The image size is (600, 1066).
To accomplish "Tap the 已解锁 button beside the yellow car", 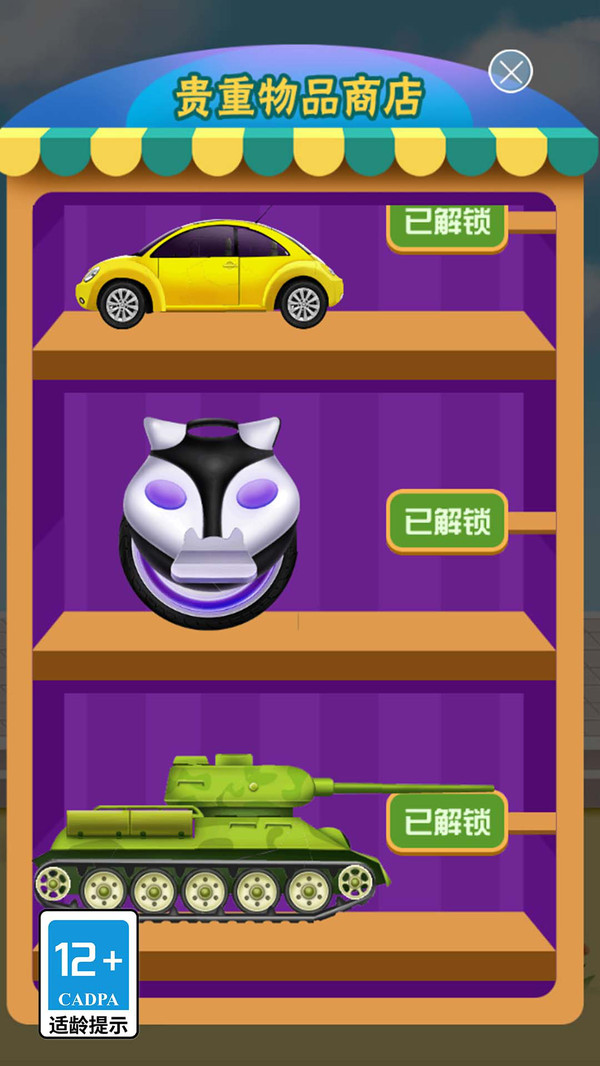I will coord(447,225).
